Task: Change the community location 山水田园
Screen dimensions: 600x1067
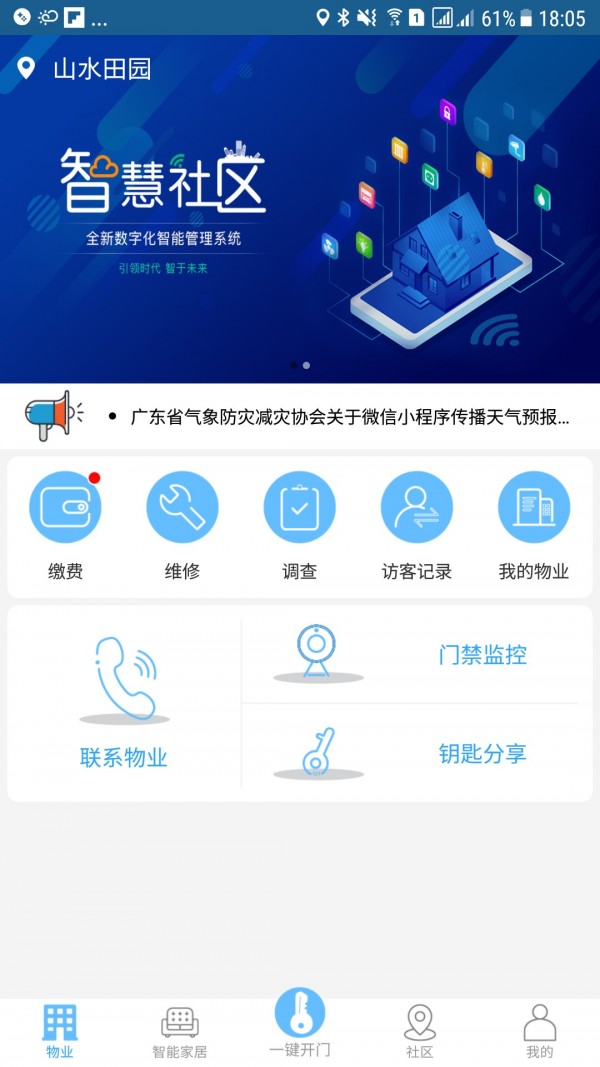Action: click(86, 69)
